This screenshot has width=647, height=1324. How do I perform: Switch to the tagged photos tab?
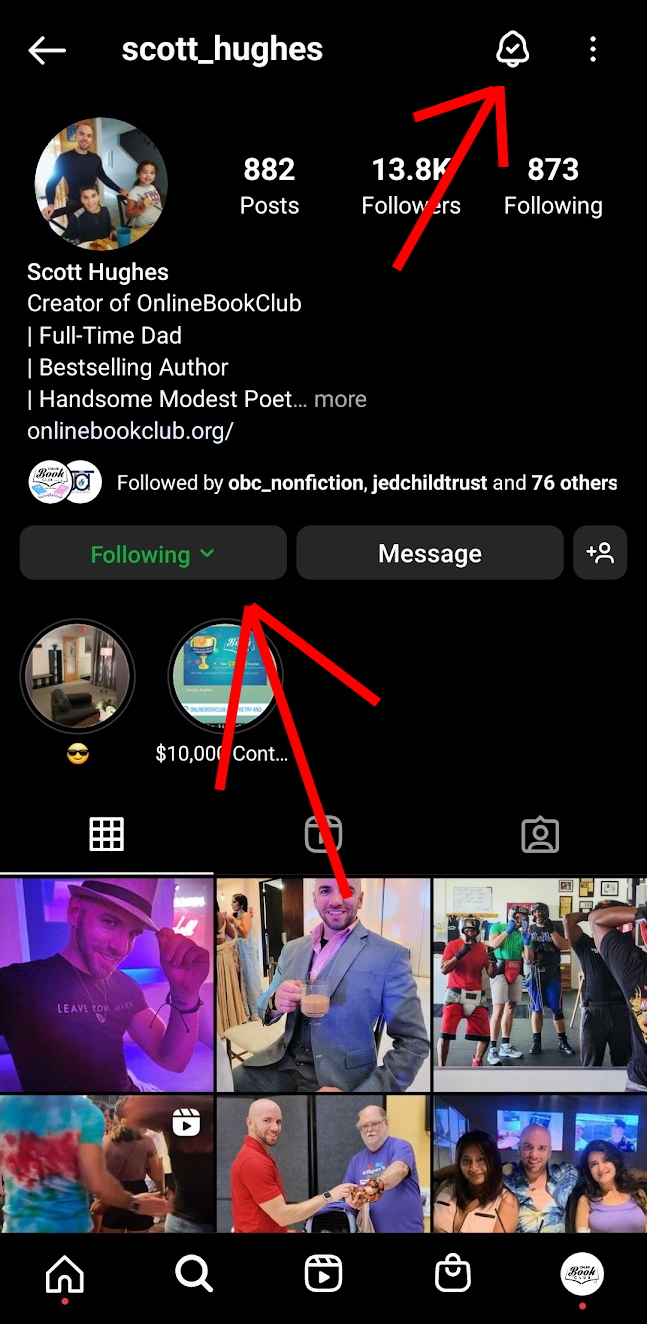[x=540, y=834]
